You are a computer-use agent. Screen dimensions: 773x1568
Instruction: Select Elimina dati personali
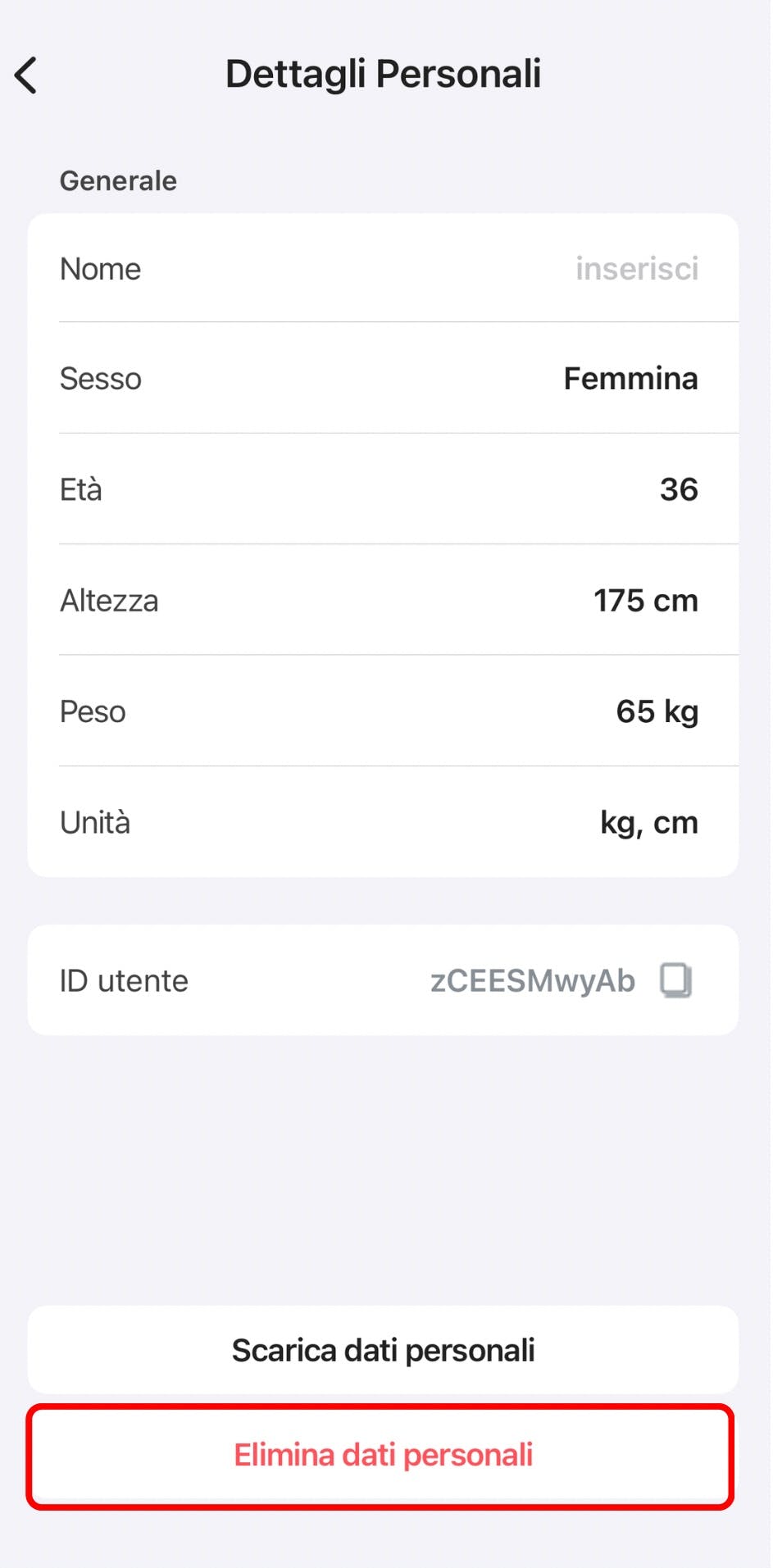383,1455
